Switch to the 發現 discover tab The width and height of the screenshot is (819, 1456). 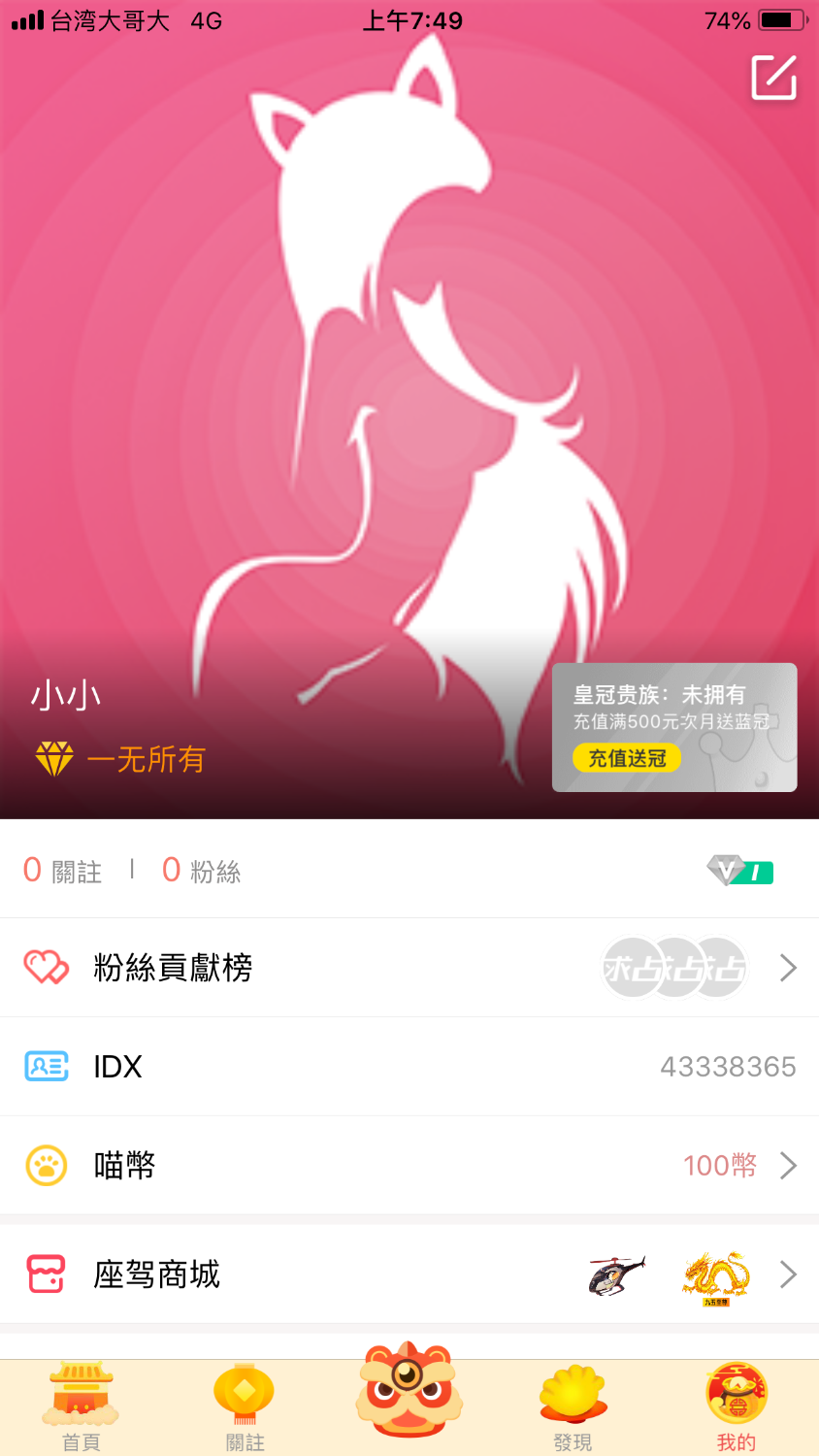(573, 1407)
